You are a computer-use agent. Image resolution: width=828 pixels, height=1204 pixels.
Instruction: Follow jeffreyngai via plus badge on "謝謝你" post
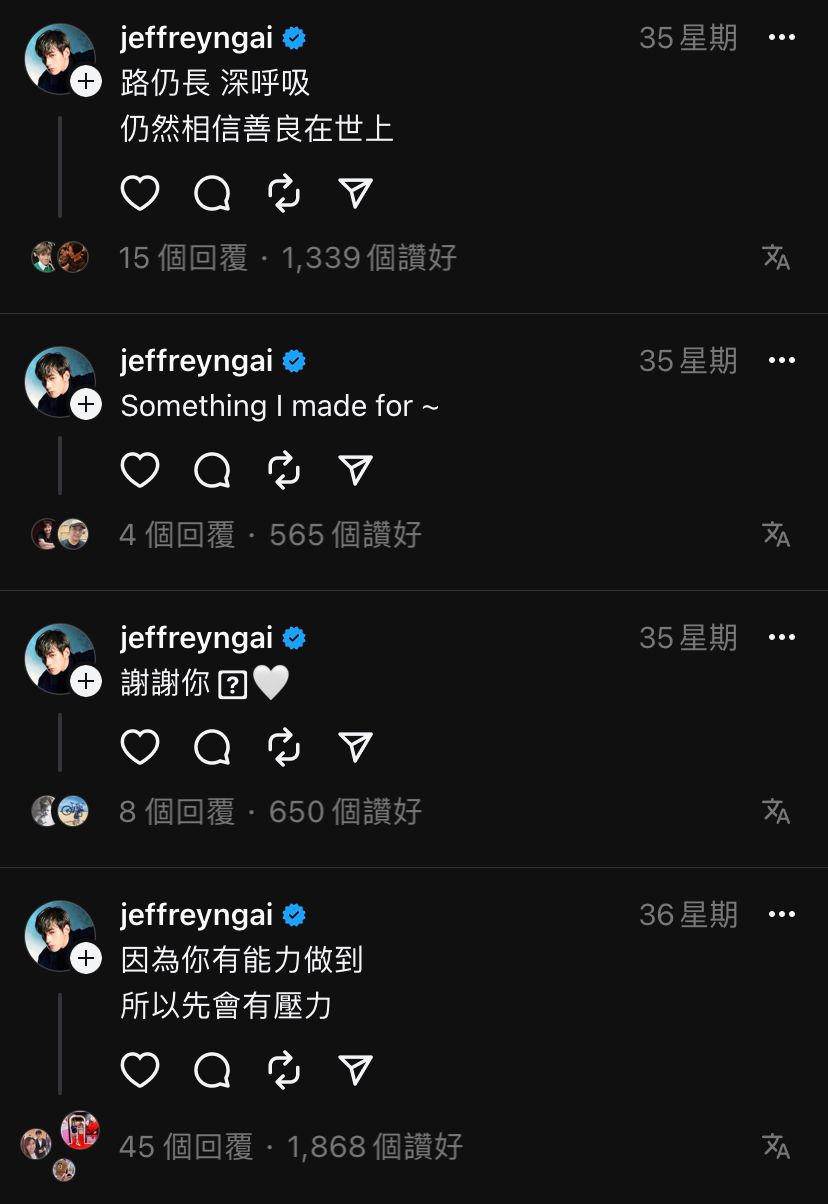87,681
